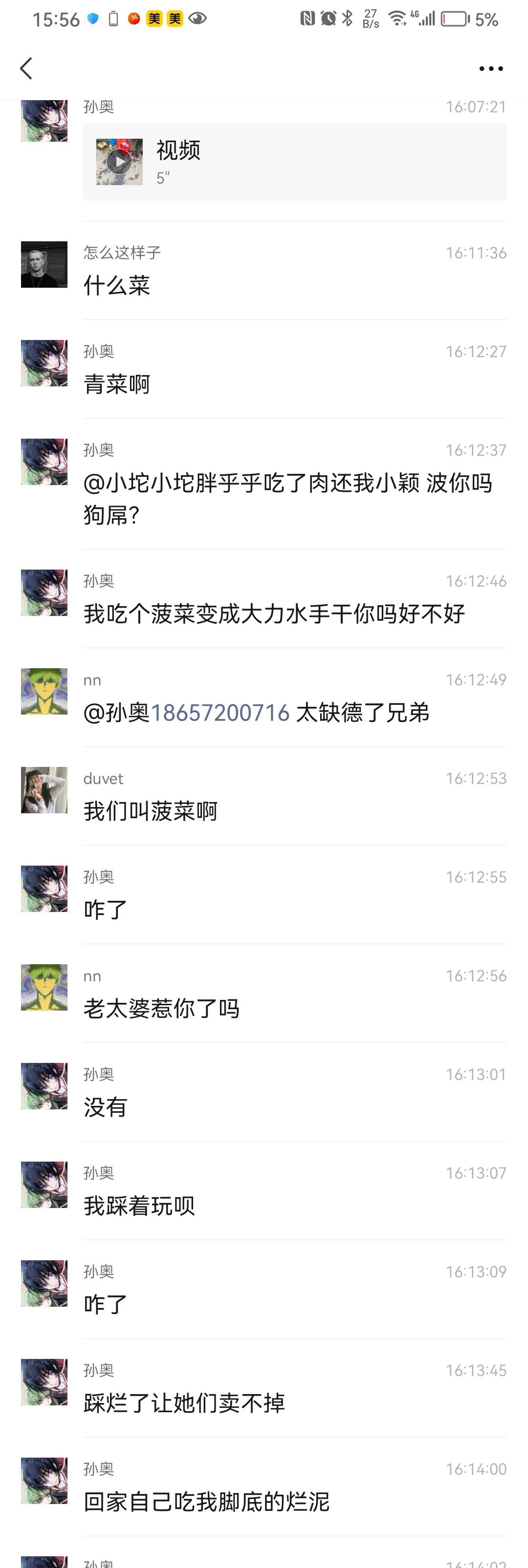Go back using the top-left arrow
This screenshot has width=528, height=1568.
click(x=26, y=69)
